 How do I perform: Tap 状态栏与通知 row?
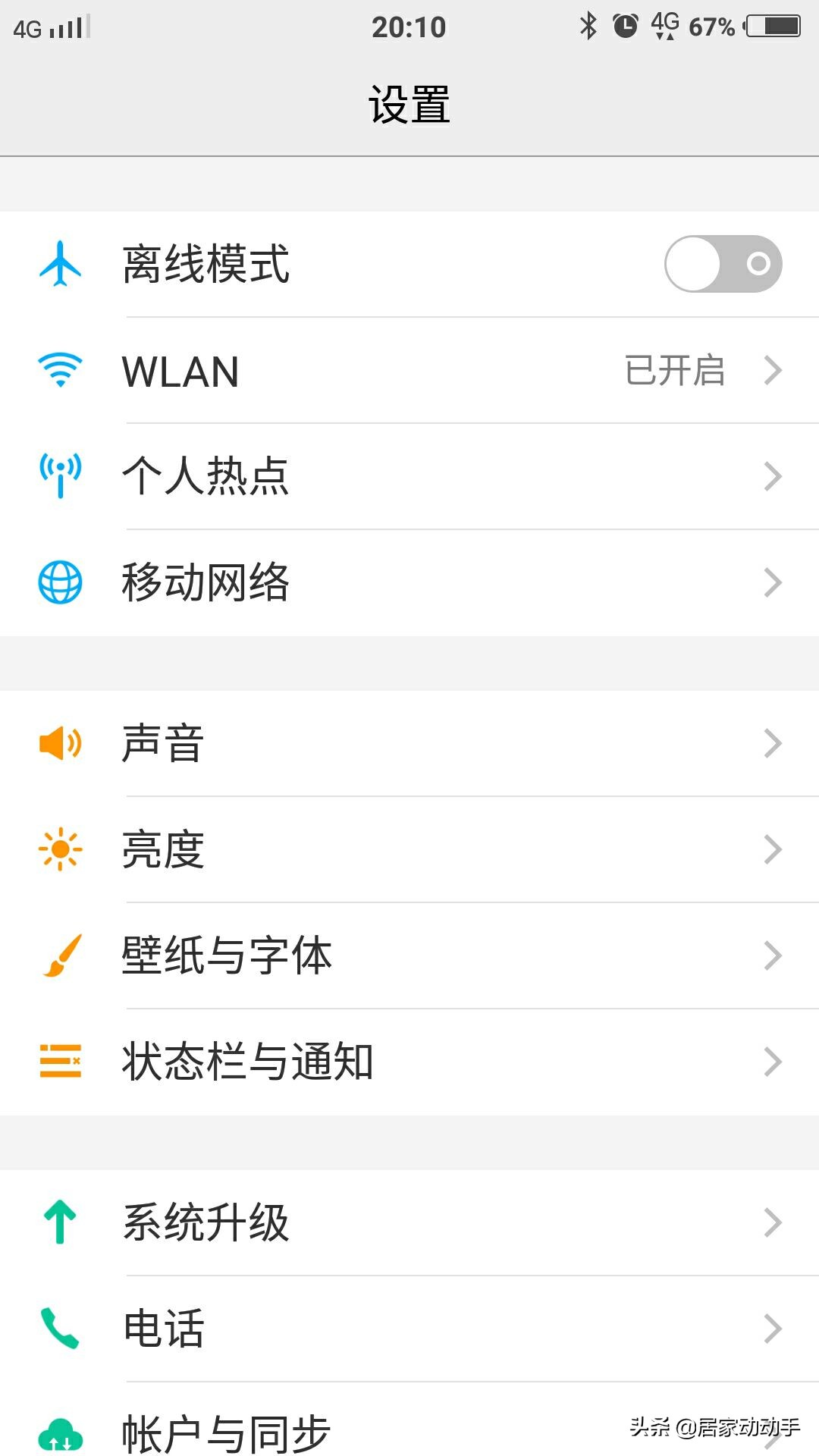409,1062
